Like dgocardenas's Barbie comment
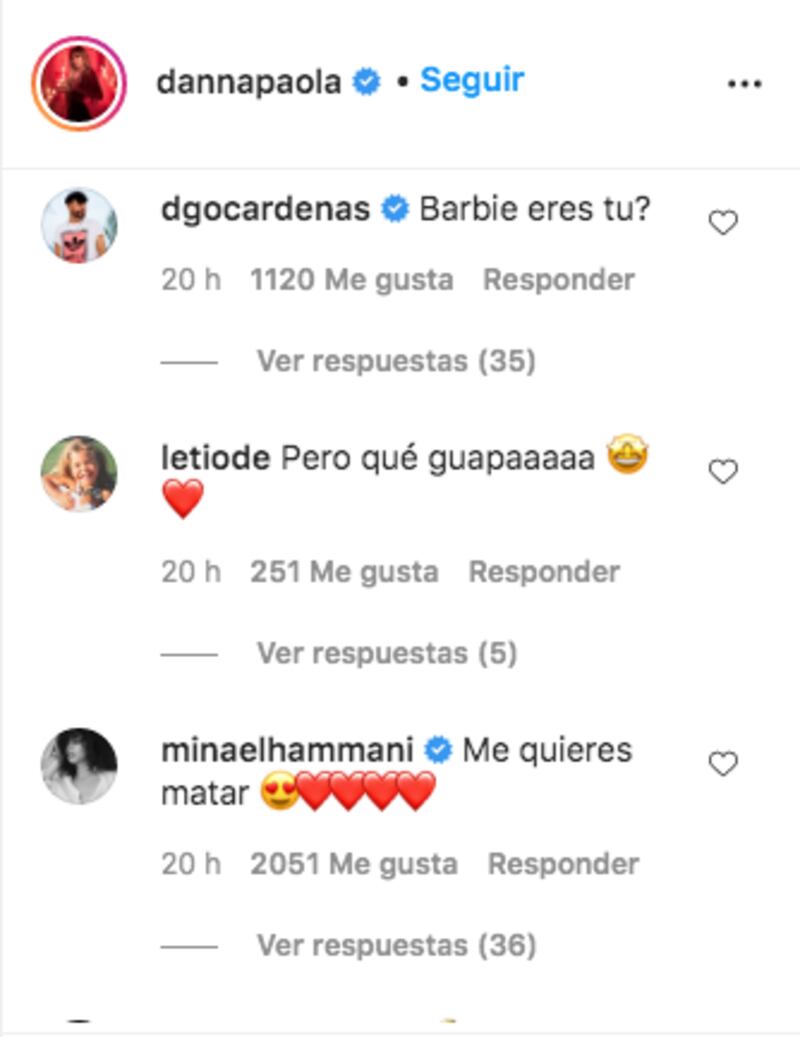Screen dimensions: 800x1037 722,223
